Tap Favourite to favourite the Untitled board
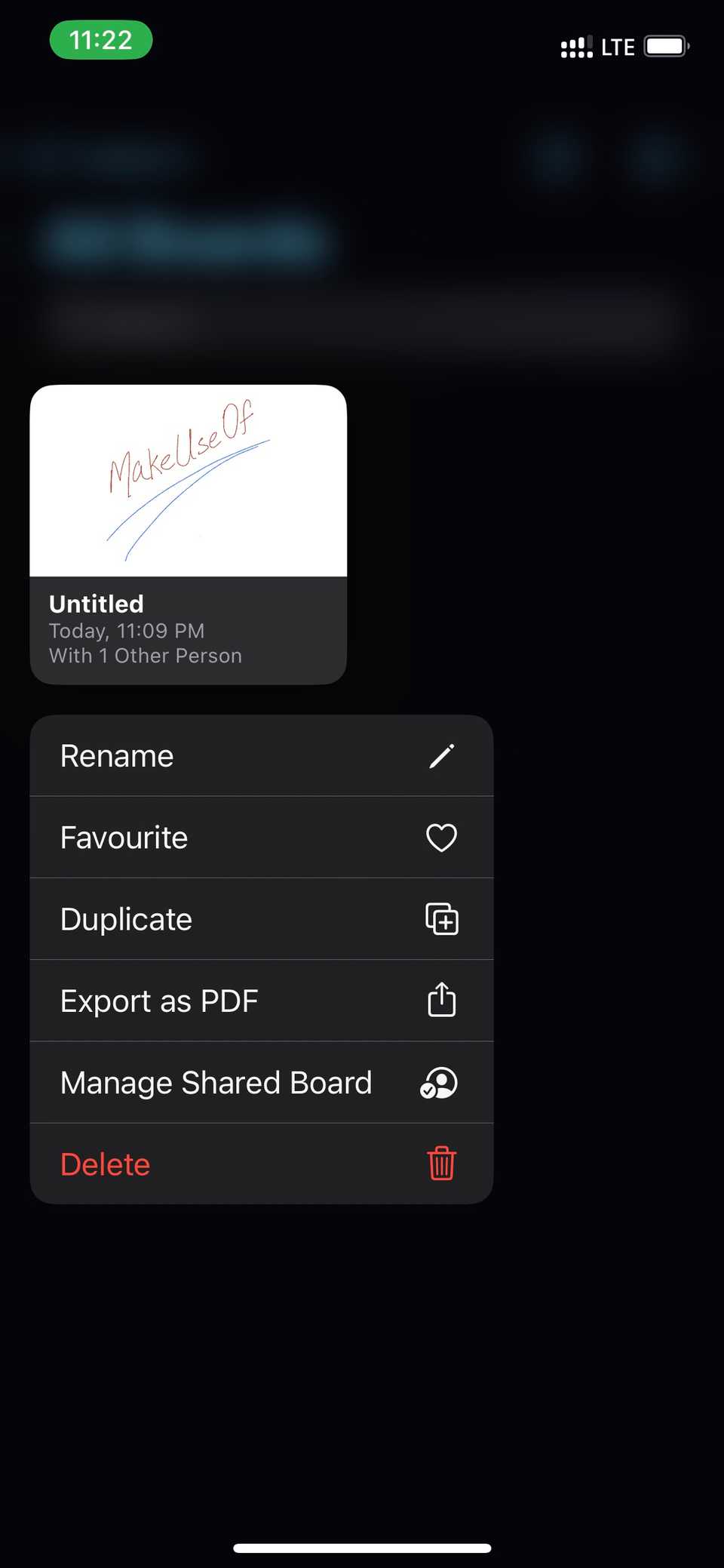This screenshot has height=1568, width=724. 124,837
